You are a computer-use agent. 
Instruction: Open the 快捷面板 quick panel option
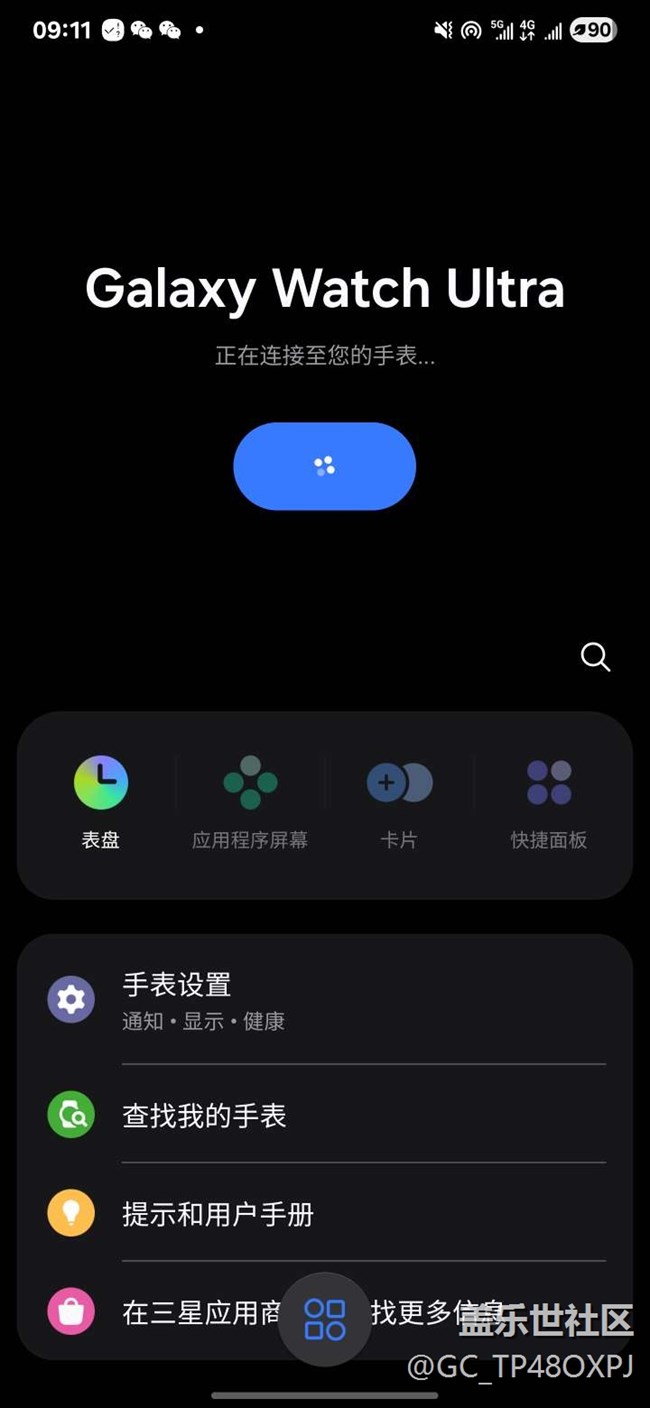[x=548, y=802]
